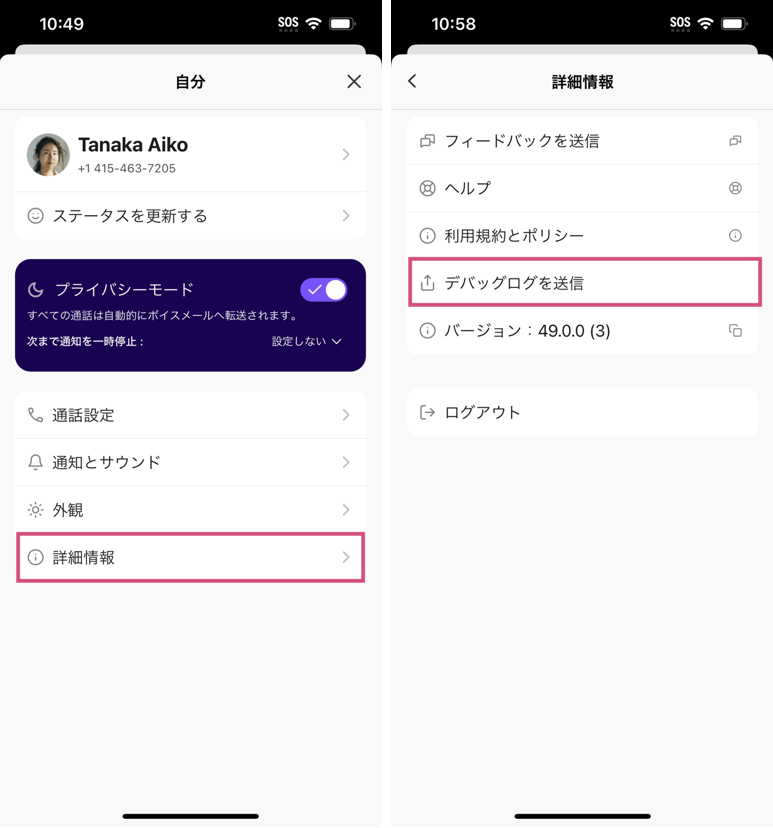Screen dimensions: 773x828
Task: Open ステータスを更新する
Action: 190,216
